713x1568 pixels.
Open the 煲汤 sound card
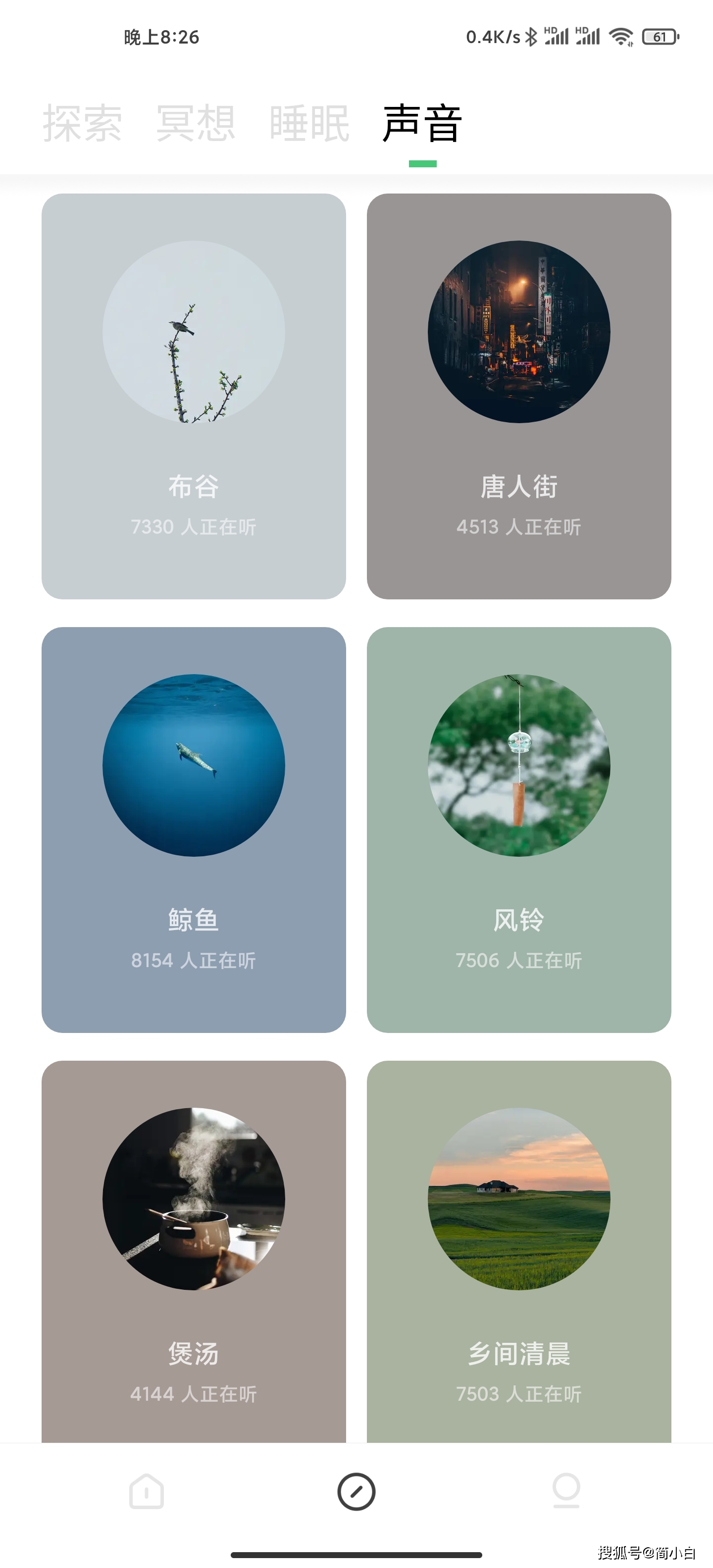pyautogui.click(x=194, y=1251)
